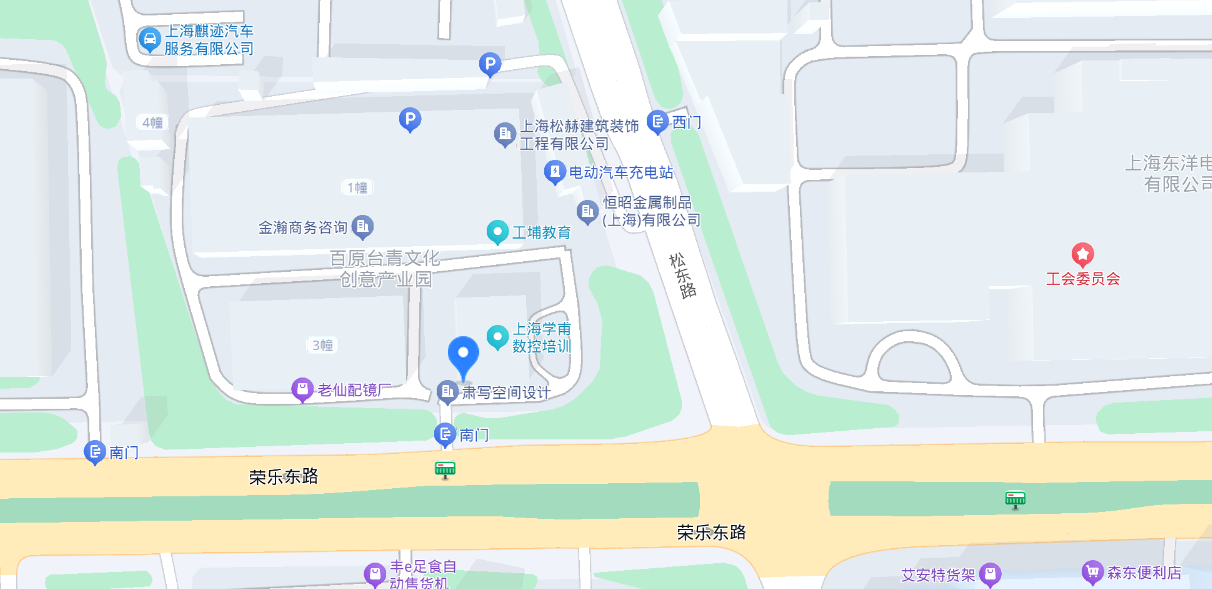This screenshot has width=1212, height=589.
Task: View the 电动汽车充电站 charging station
Action: (x=555, y=172)
